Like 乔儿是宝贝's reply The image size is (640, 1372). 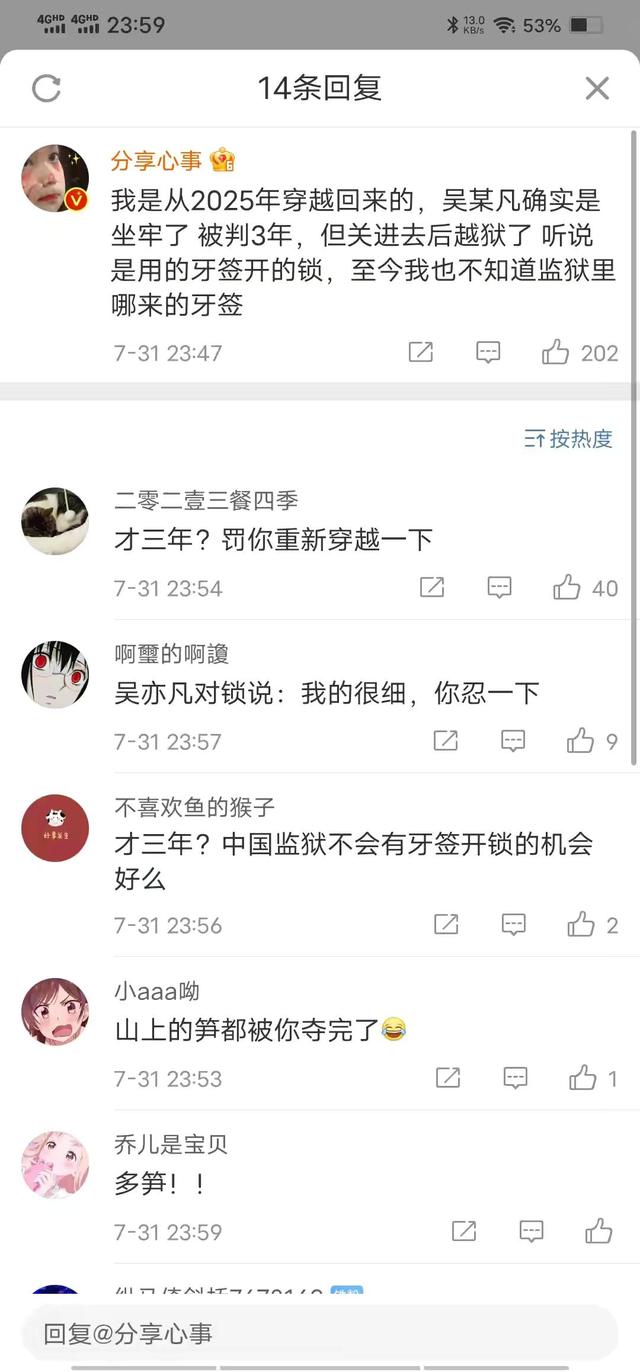tap(599, 1231)
